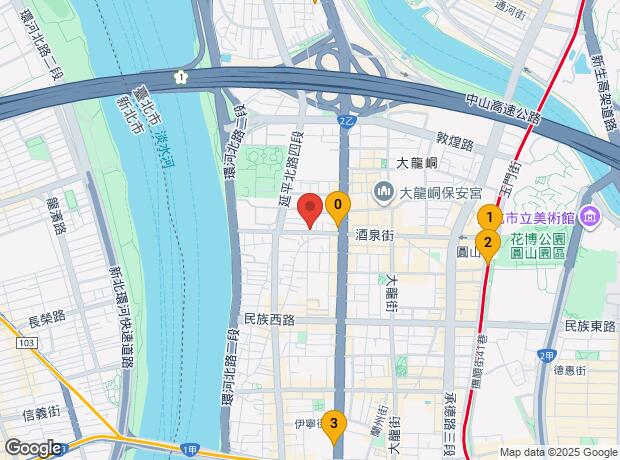
Task: Select the orange marker numbered 0
Action: point(338,206)
